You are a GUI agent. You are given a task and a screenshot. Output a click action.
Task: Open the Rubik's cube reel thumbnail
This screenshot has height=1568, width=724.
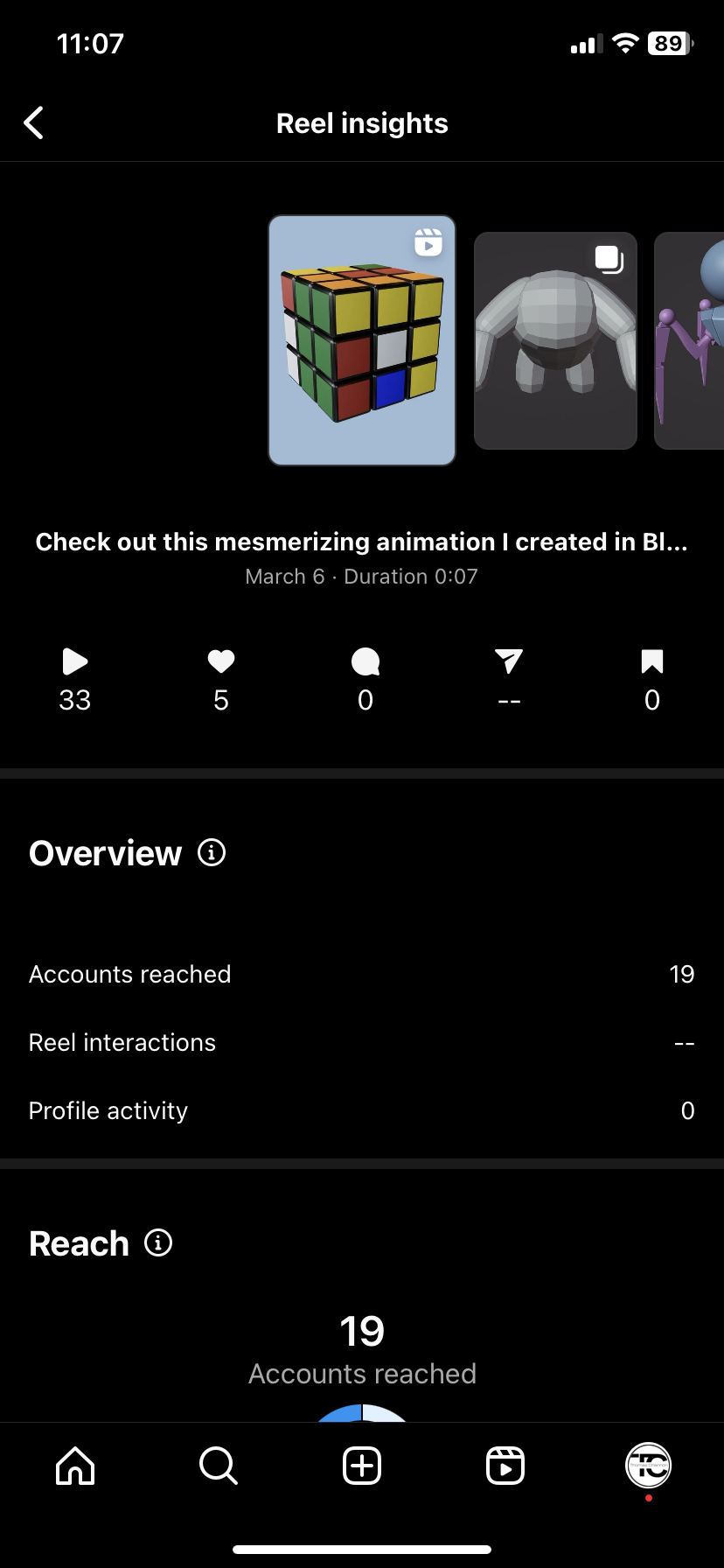tap(362, 340)
